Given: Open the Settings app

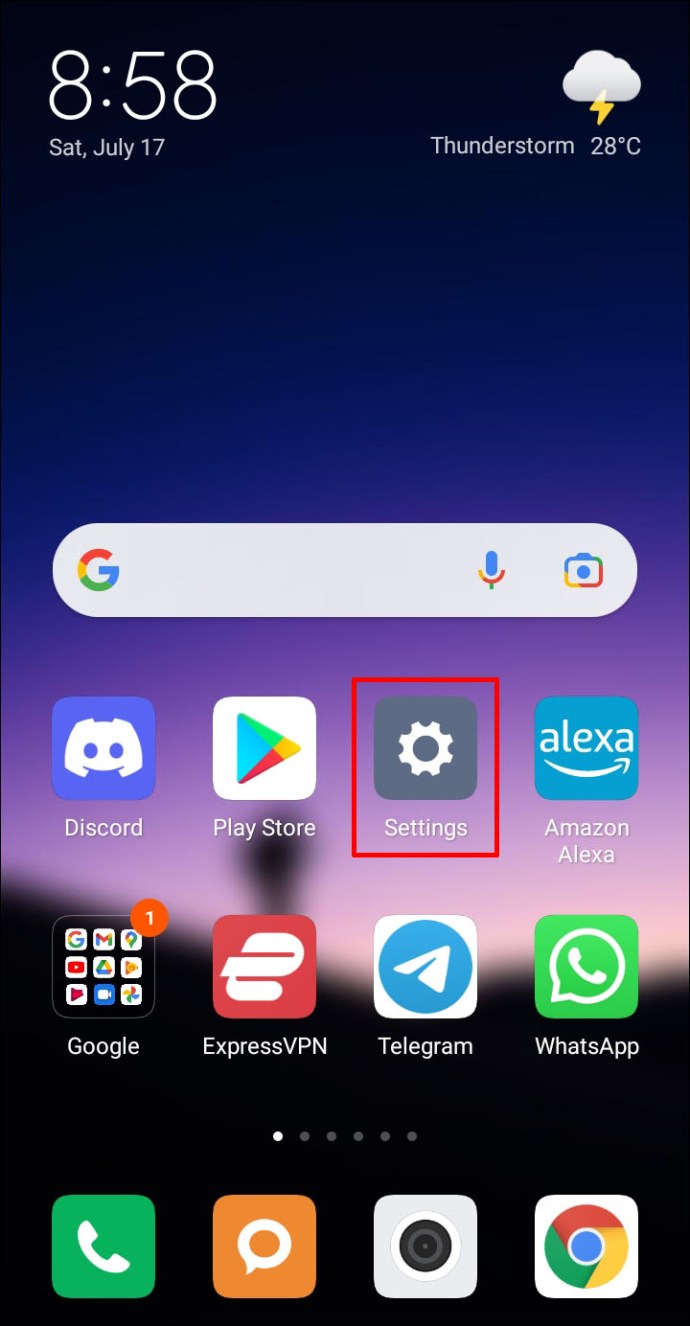Looking at the screenshot, I should (425, 749).
